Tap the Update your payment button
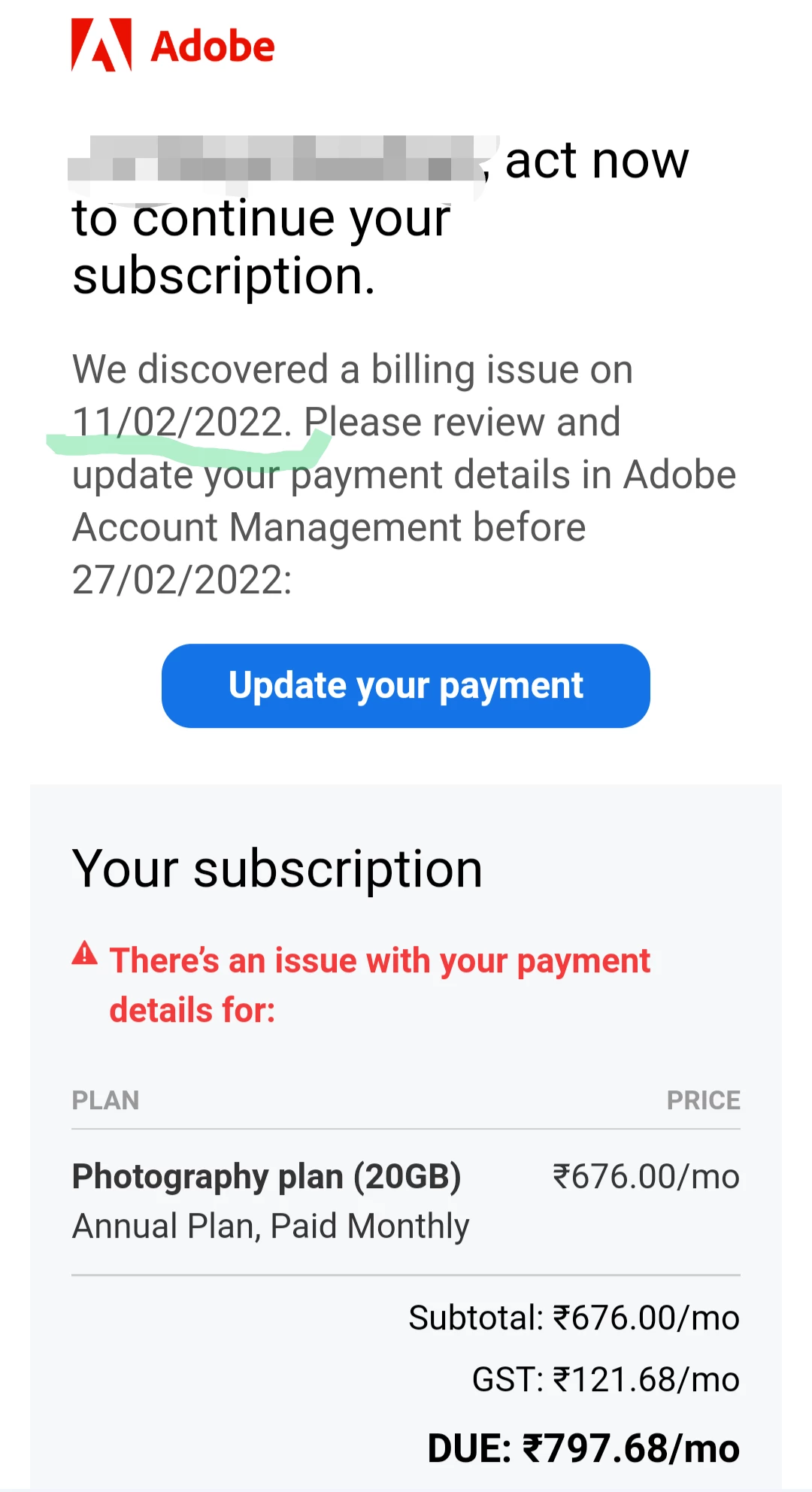The image size is (812, 1492). (405, 685)
